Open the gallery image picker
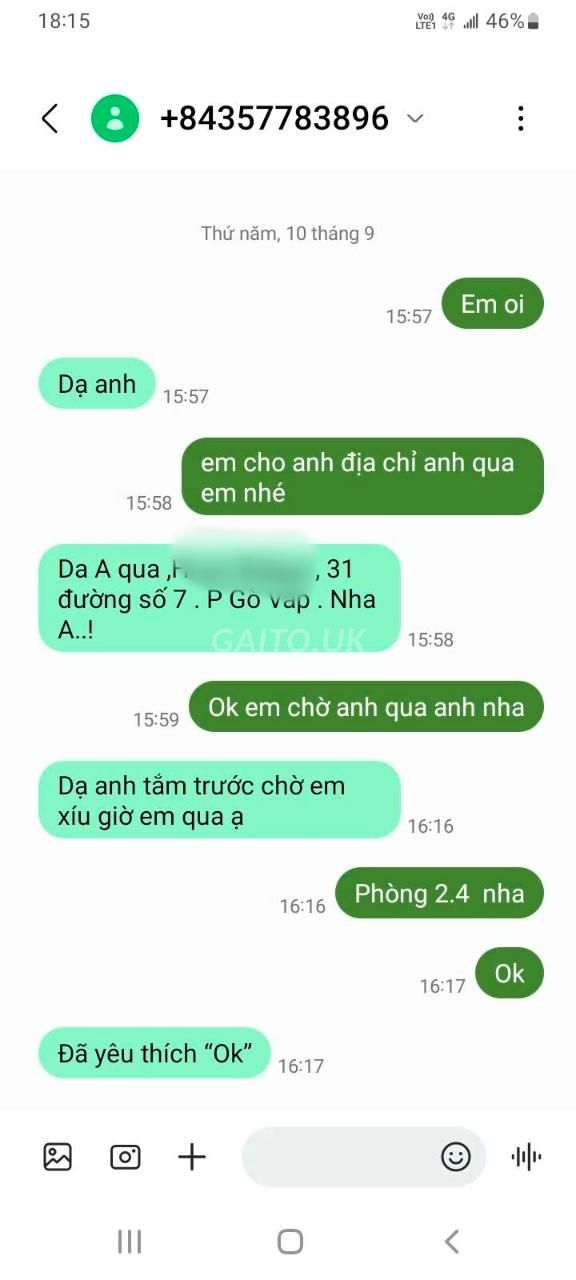The image size is (576, 1280). pyautogui.click(x=58, y=1157)
